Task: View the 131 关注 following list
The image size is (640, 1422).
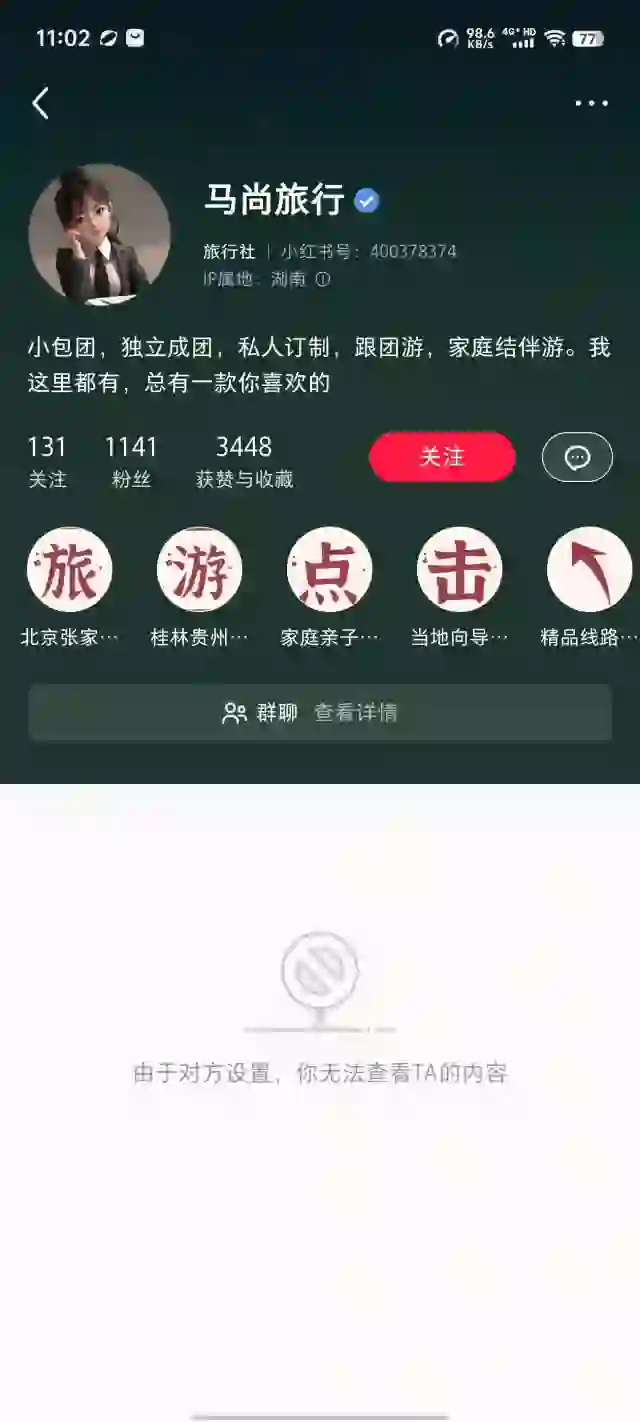Action: point(47,461)
